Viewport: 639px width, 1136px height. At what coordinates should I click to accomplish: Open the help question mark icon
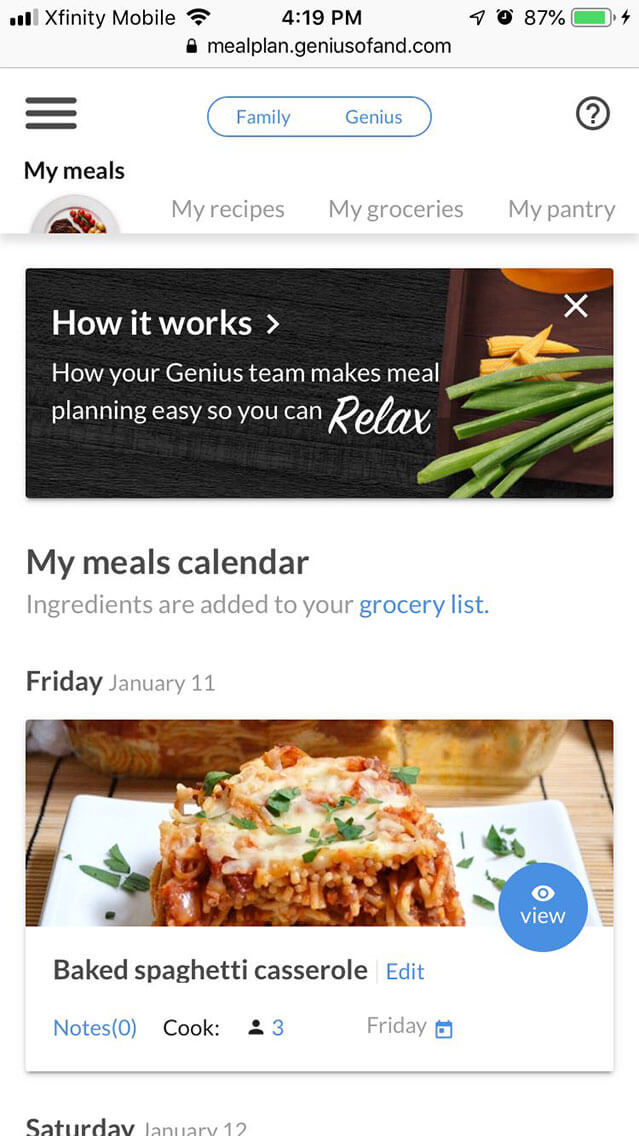pyautogui.click(x=592, y=115)
